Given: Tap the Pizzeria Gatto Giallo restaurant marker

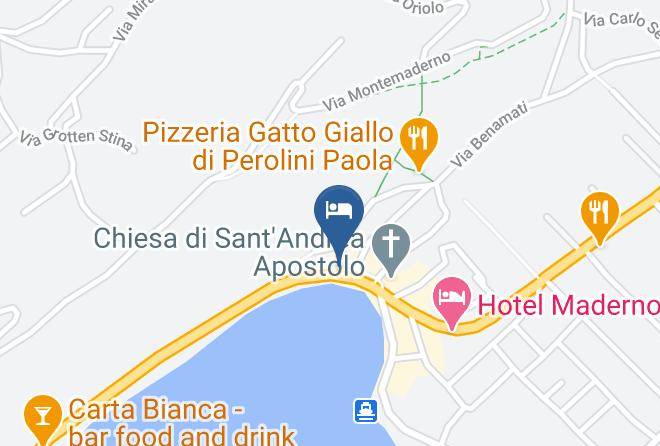Looking at the screenshot, I should (416, 139).
